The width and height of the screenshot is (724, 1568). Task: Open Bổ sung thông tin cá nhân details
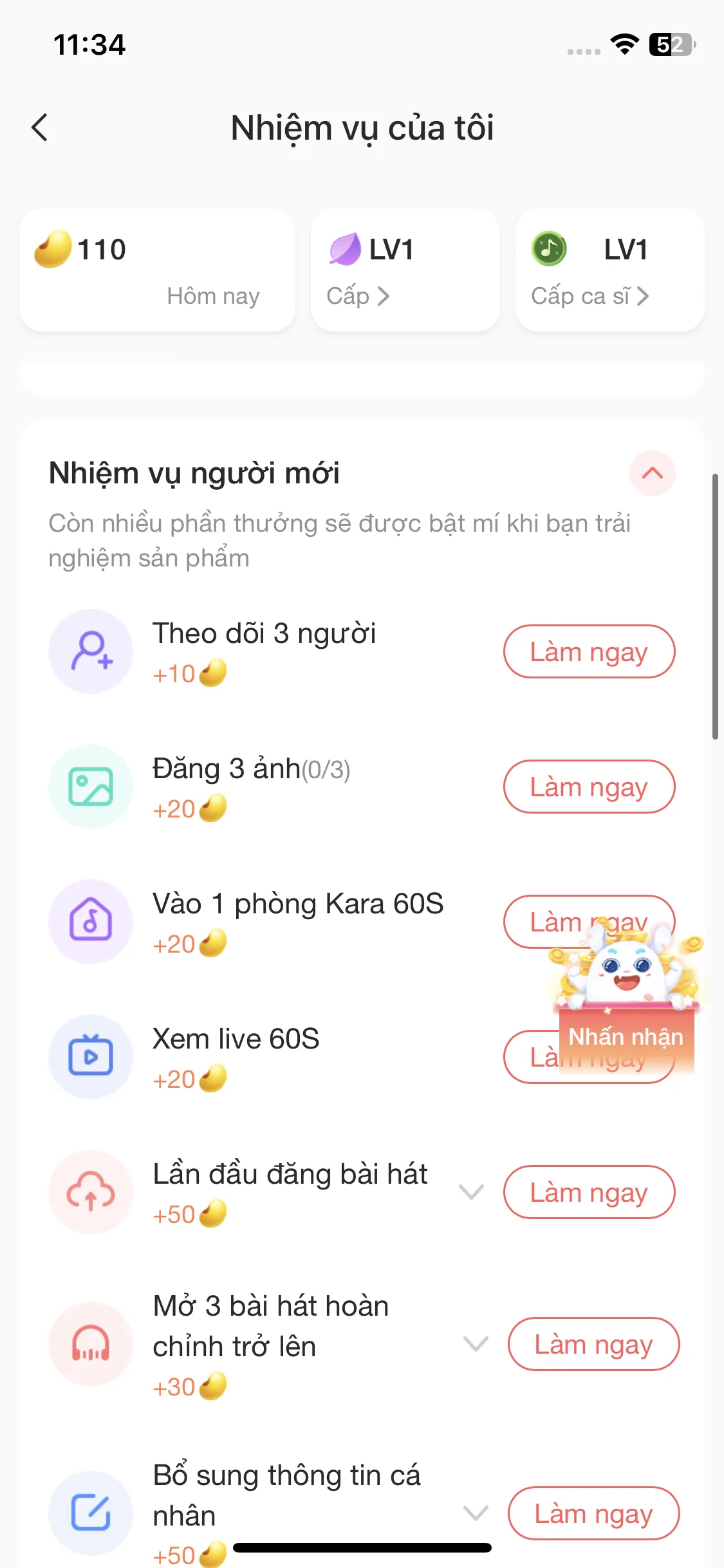pos(475,1514)
